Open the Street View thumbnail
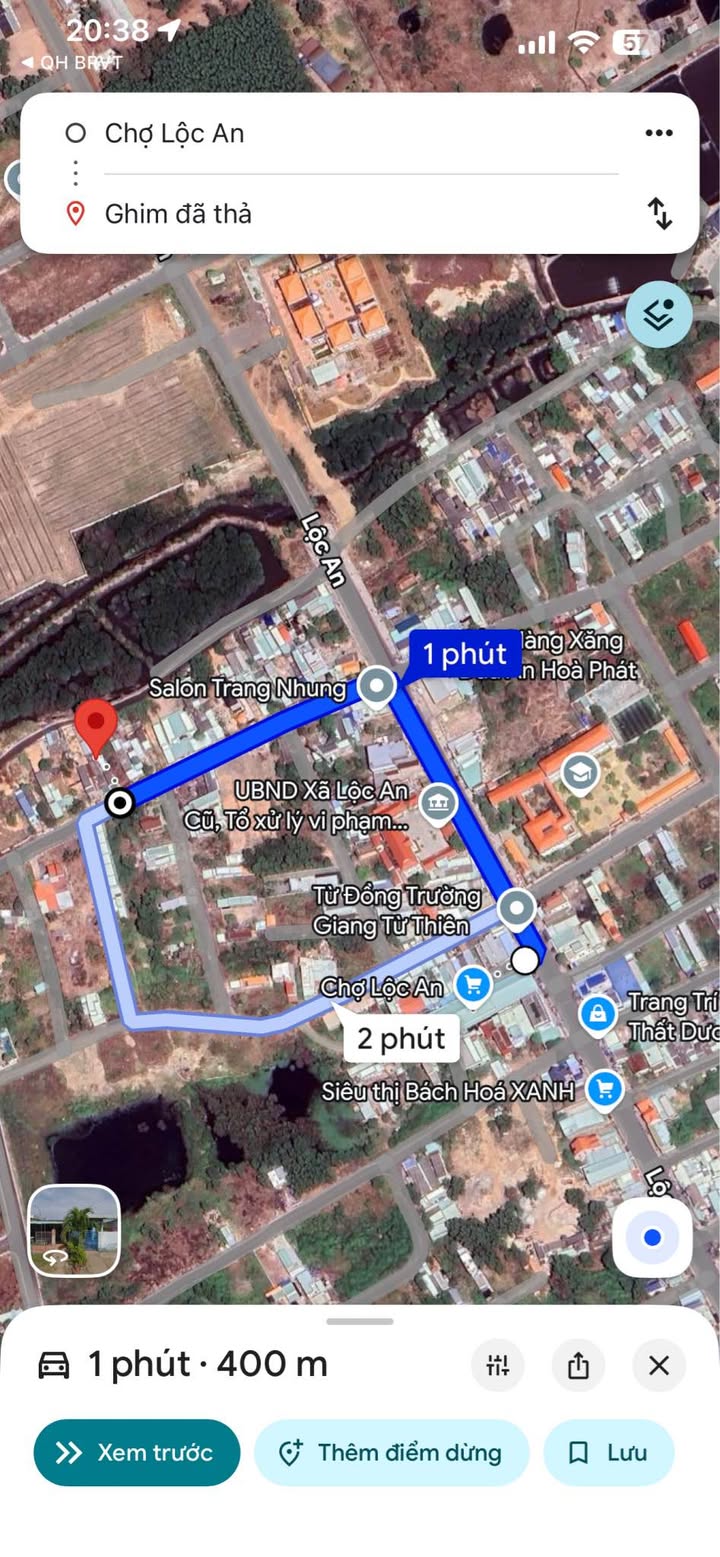Viewport: 720px width, 1557px height. click(x=74, y=1230)
